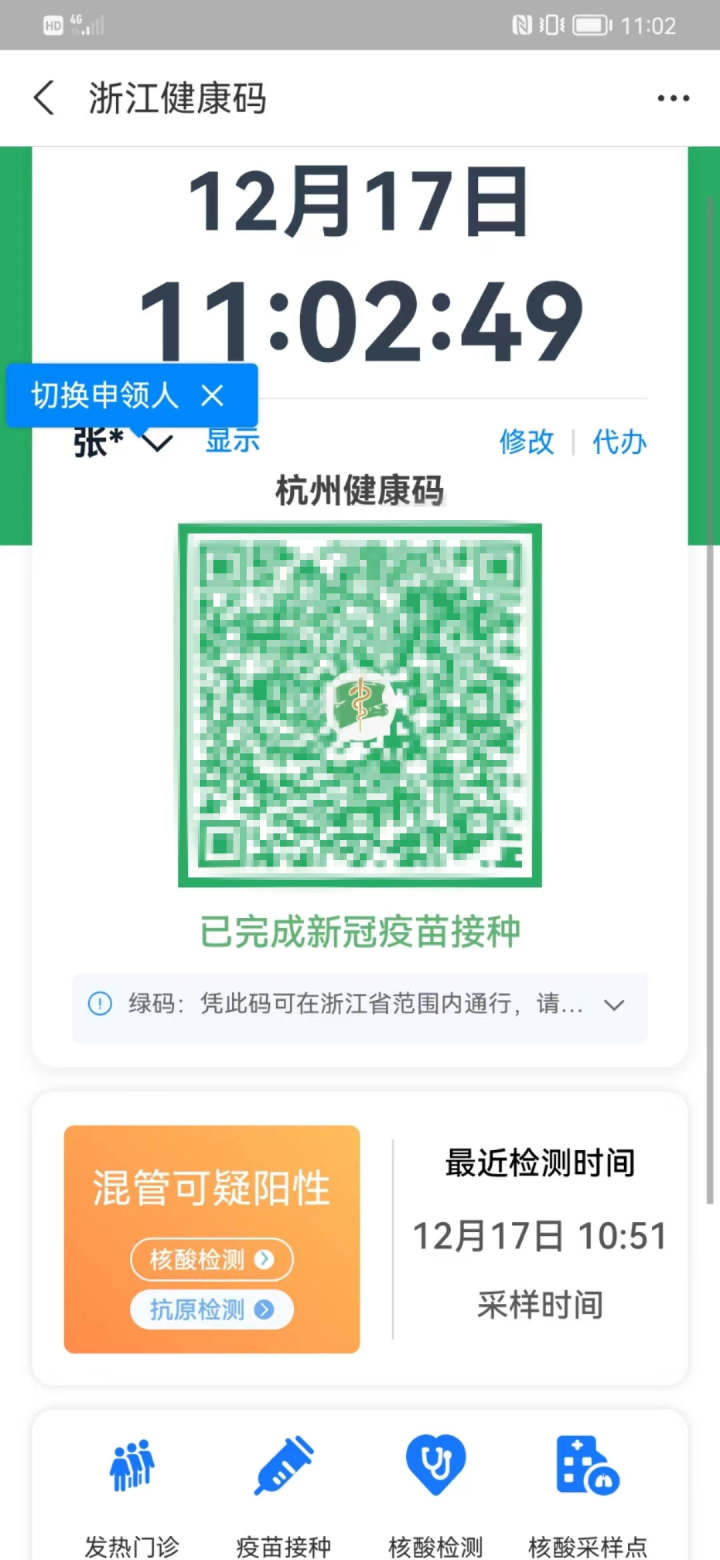Tap the info icon beside the green code notice
Screen dimensions: 720x1560
tap(99, 1005)
